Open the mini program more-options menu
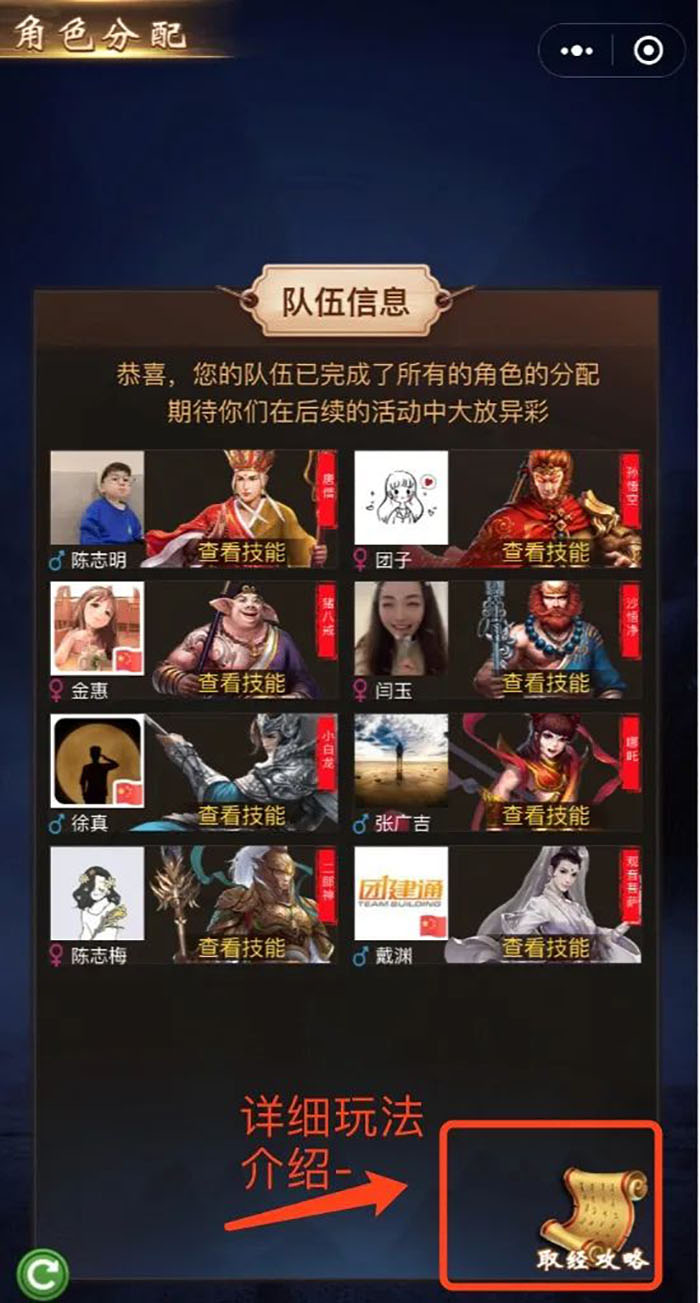Screen dimensions: 700x1303 577,50
